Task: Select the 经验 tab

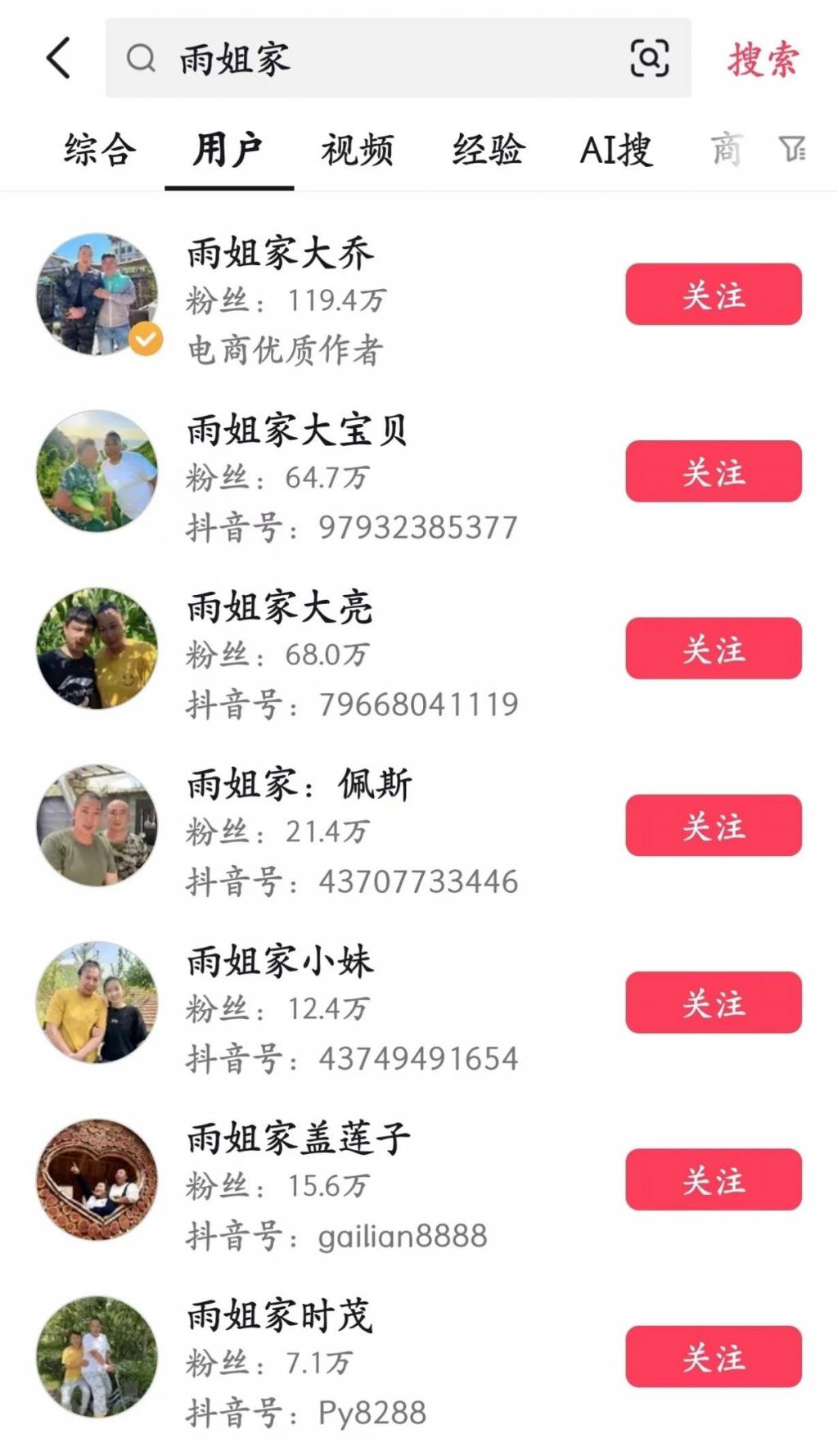Action: [x=488, y=151]
